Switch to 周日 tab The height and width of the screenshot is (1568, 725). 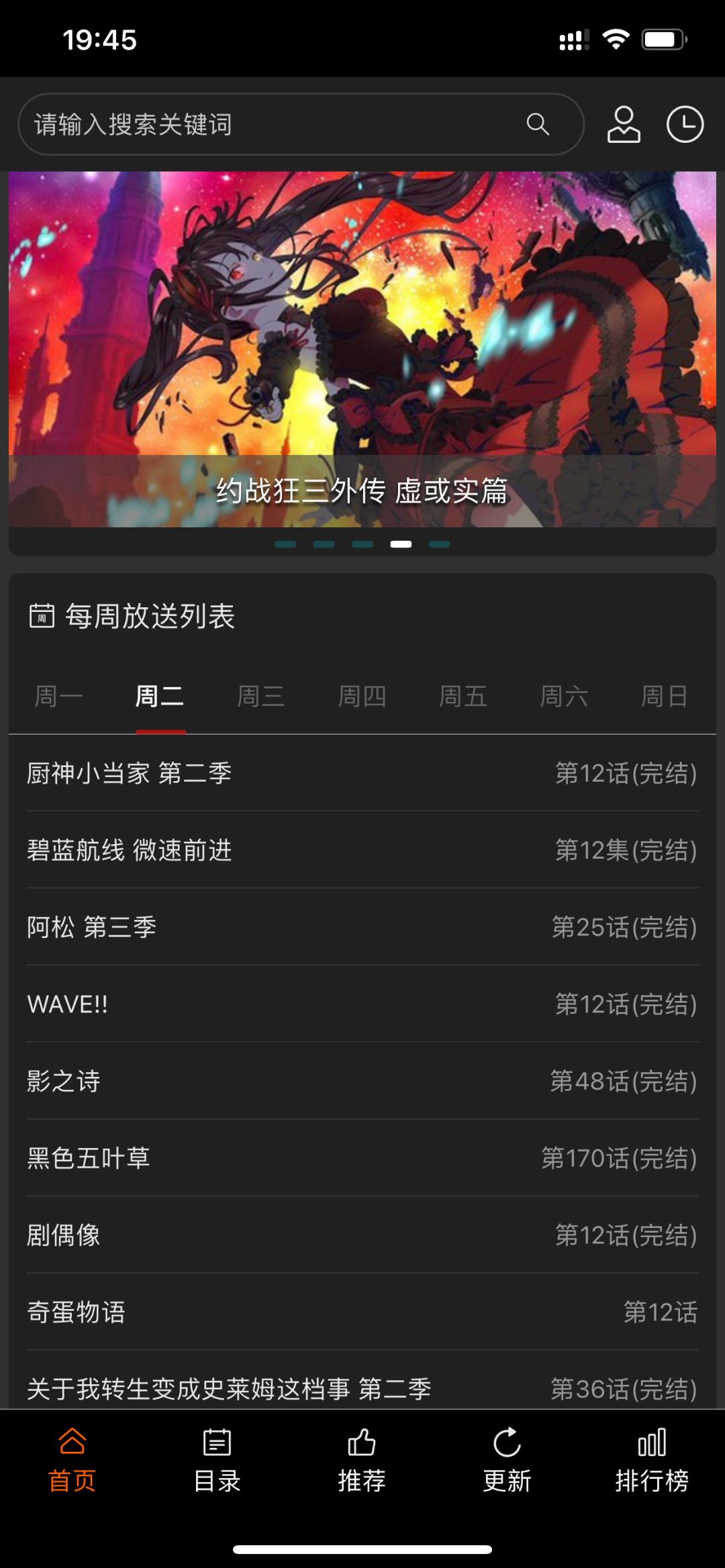click(x=664, y=696)
